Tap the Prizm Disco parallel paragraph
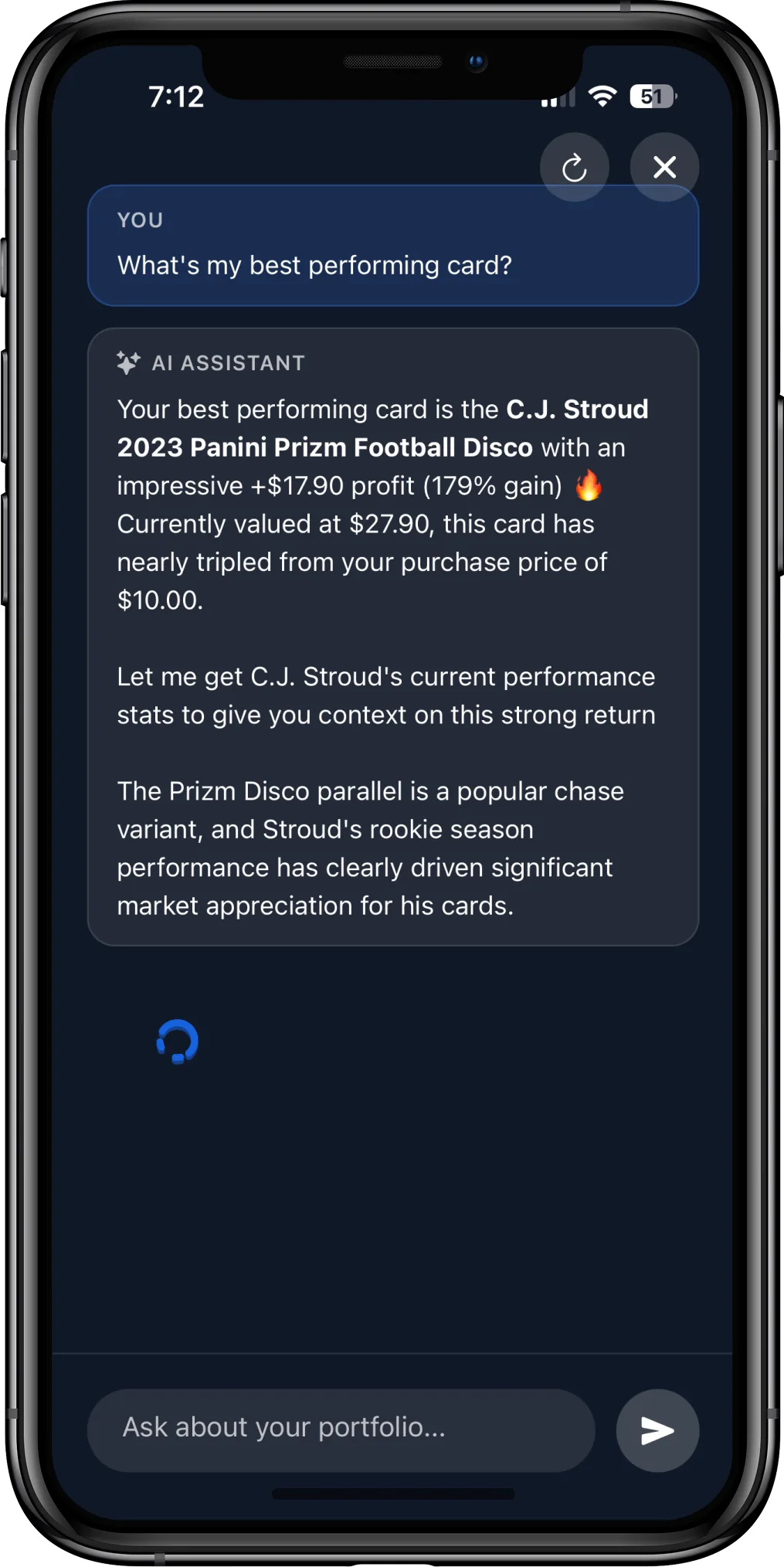Screen dimensions: 784x1567 371,848
